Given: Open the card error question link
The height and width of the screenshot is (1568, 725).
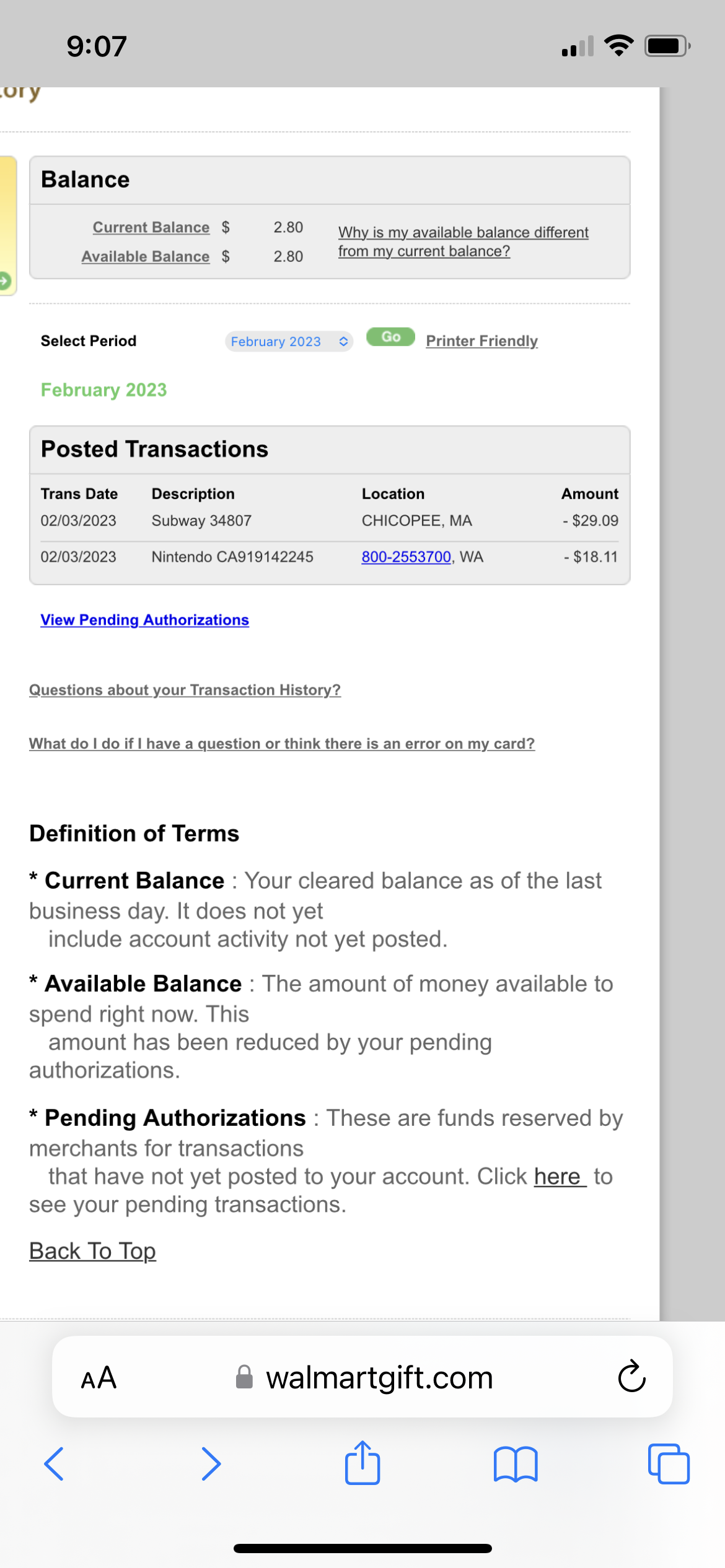Looking at the screenshot, I should point(282,743).
